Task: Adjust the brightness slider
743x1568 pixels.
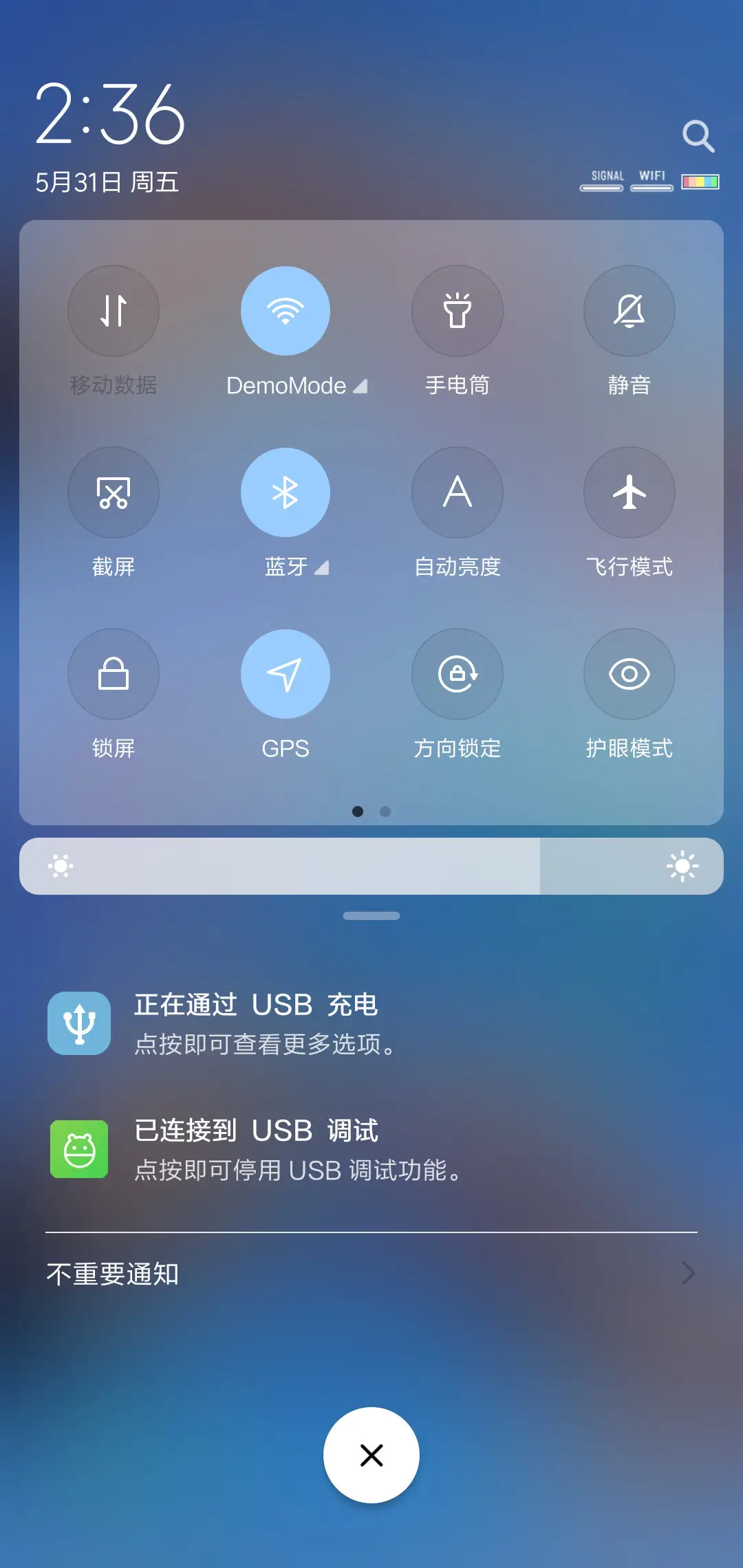Action: [371, 866]
